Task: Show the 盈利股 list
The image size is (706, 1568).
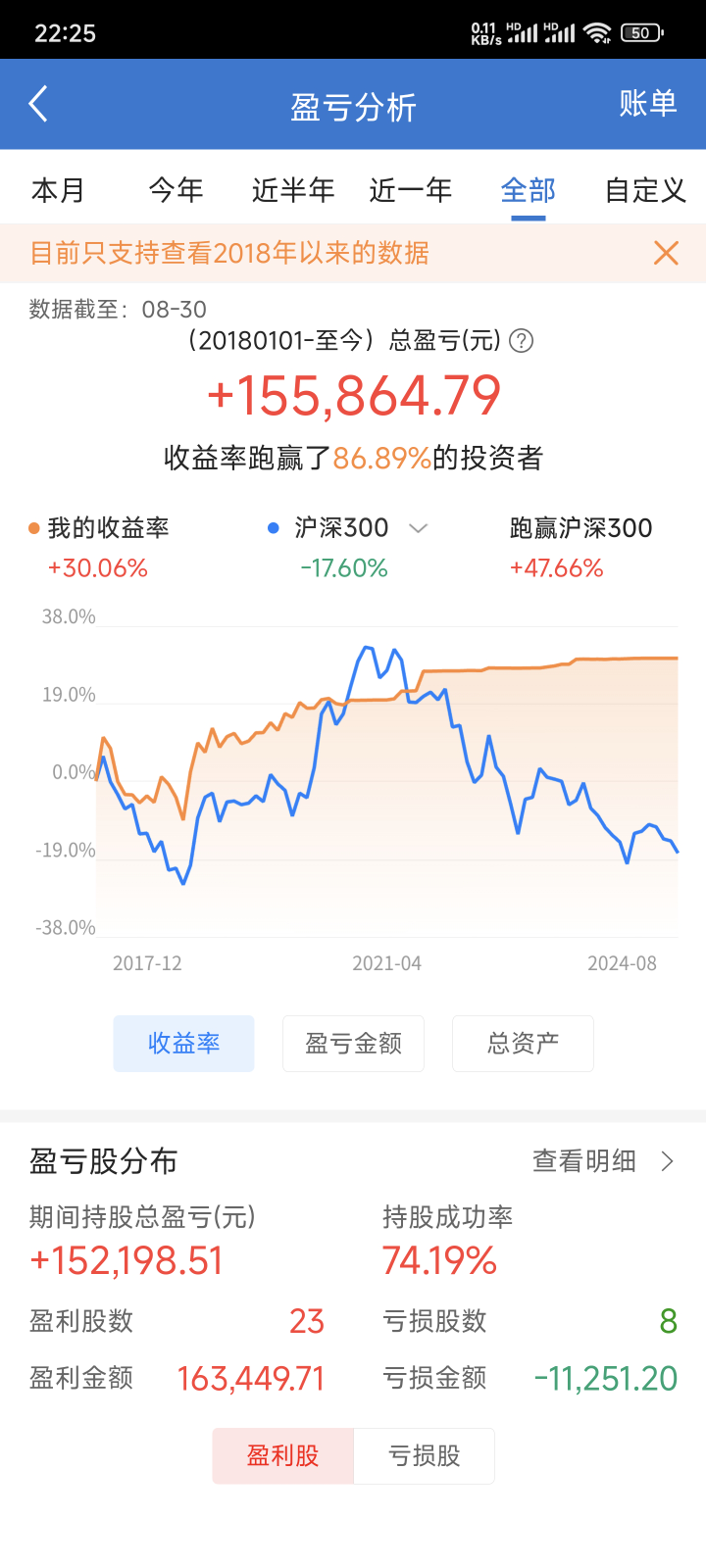Action: pyautogui.click(x=283, y=1456)
